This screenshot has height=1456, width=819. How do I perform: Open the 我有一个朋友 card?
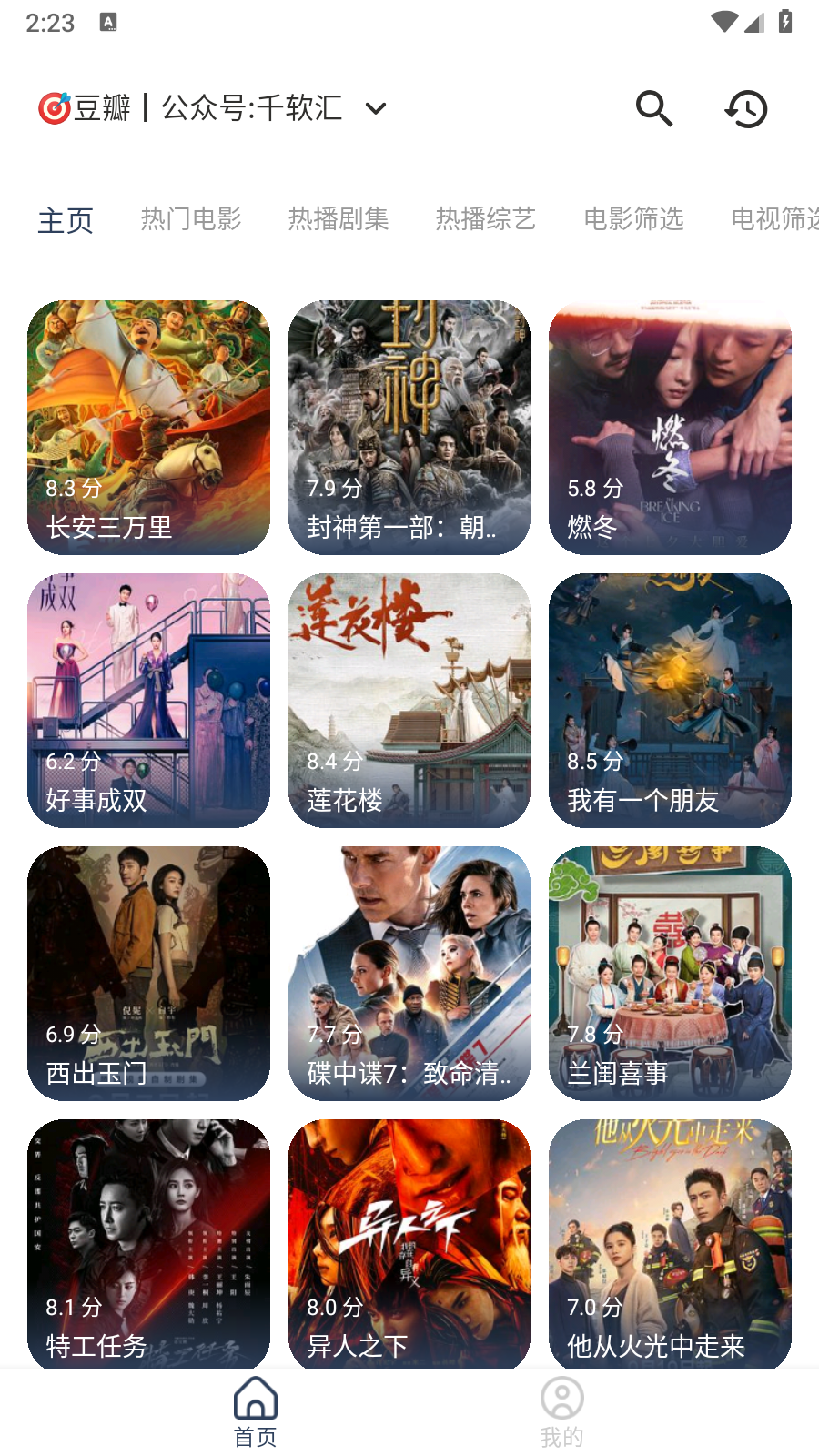coord(670,700)
